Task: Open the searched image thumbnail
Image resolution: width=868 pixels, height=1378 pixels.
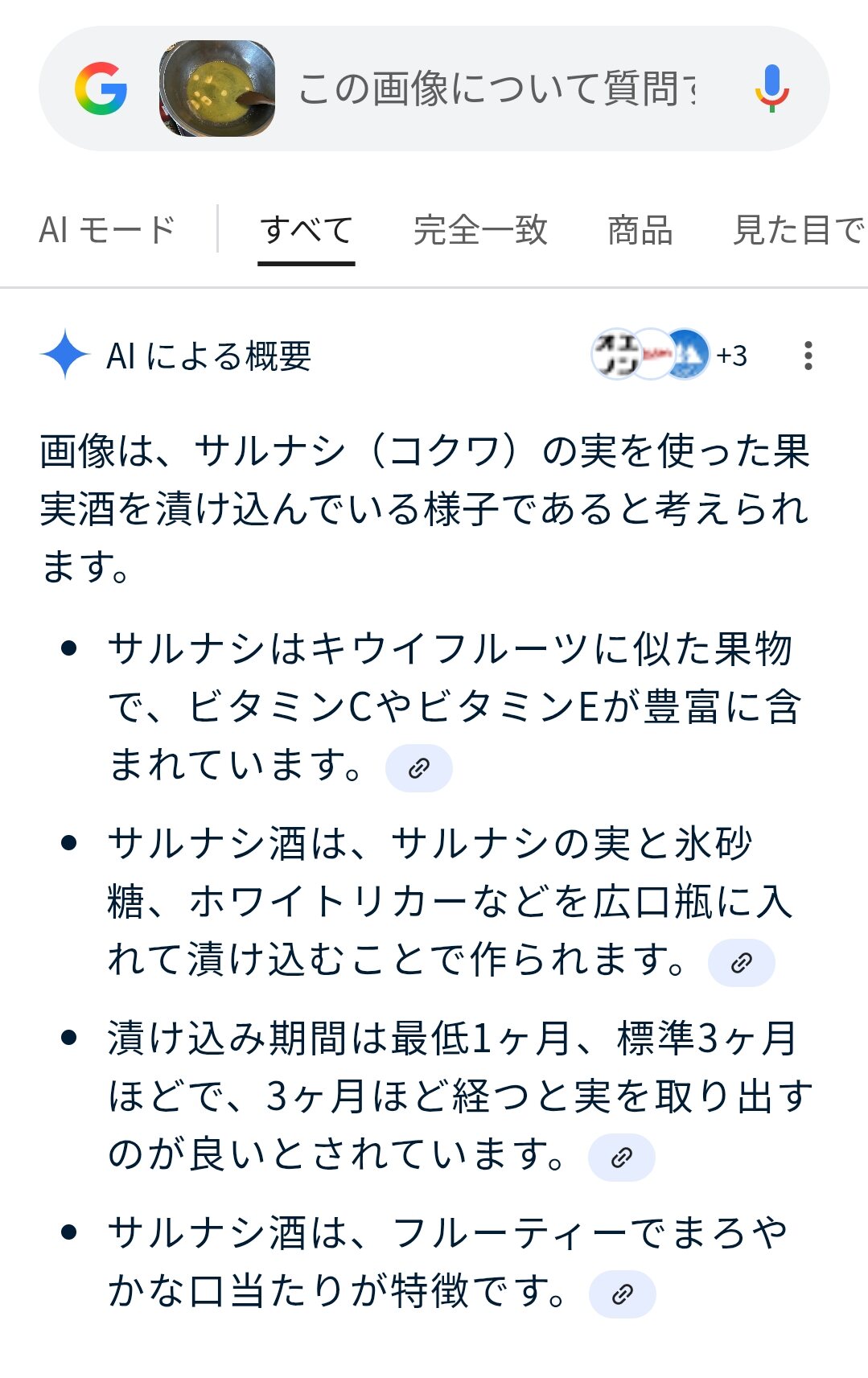Action: (x=217, y=88)
